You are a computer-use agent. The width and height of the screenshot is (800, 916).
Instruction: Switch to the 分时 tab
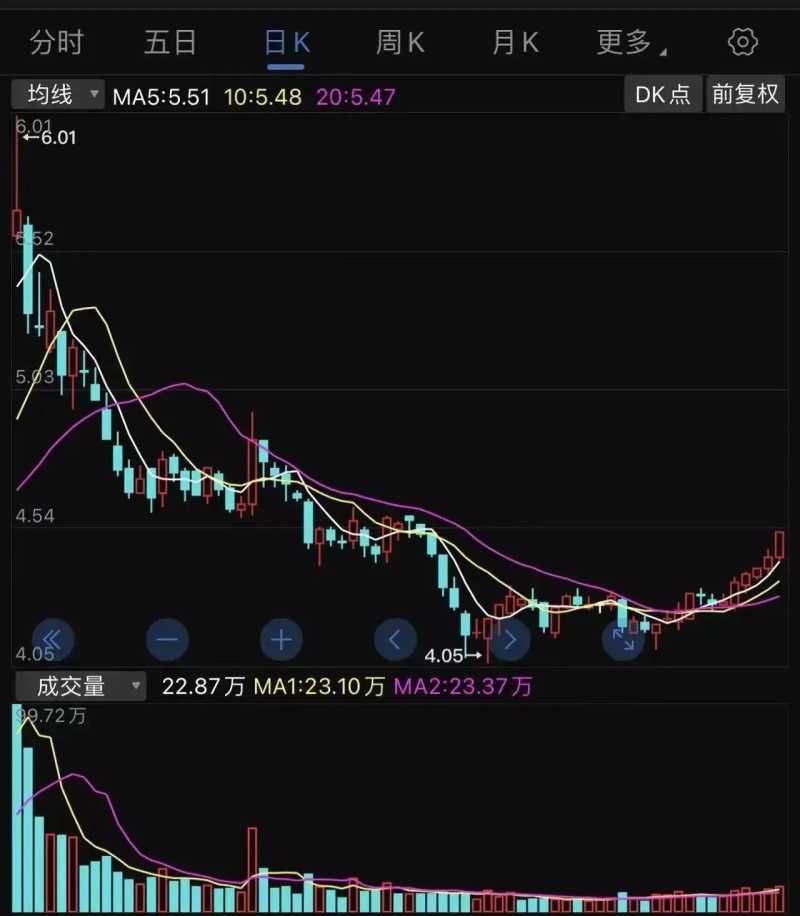coord(57,42)
